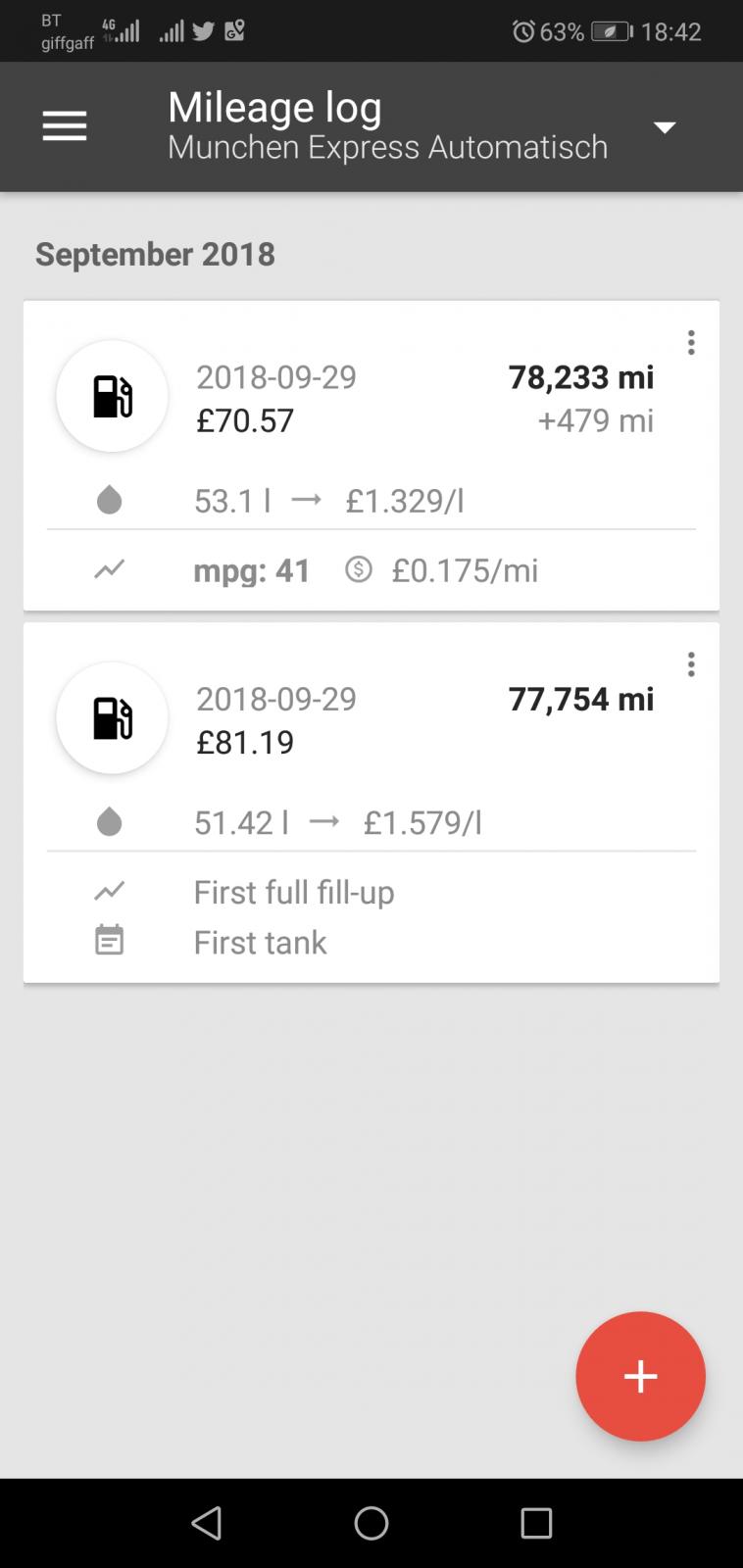Image resolution: width=743 pixels, height=1568 pixels.
Task: Open the hamburger navigation drawer
Action: 65,126
